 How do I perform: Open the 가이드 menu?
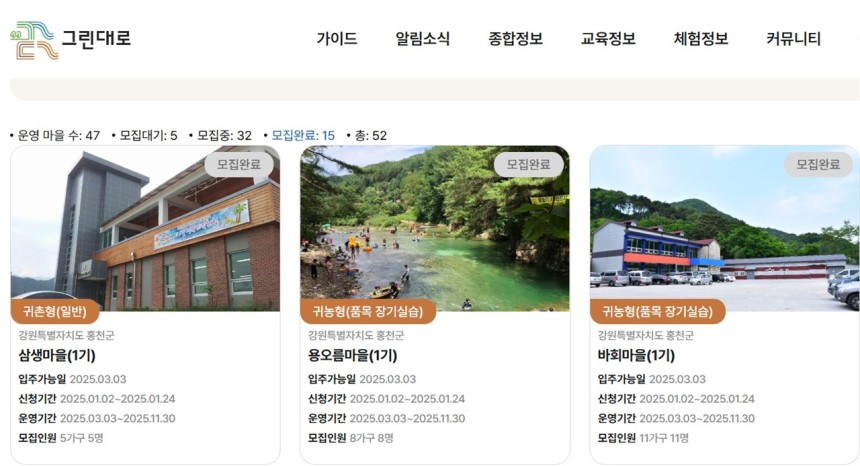[337, 39]
